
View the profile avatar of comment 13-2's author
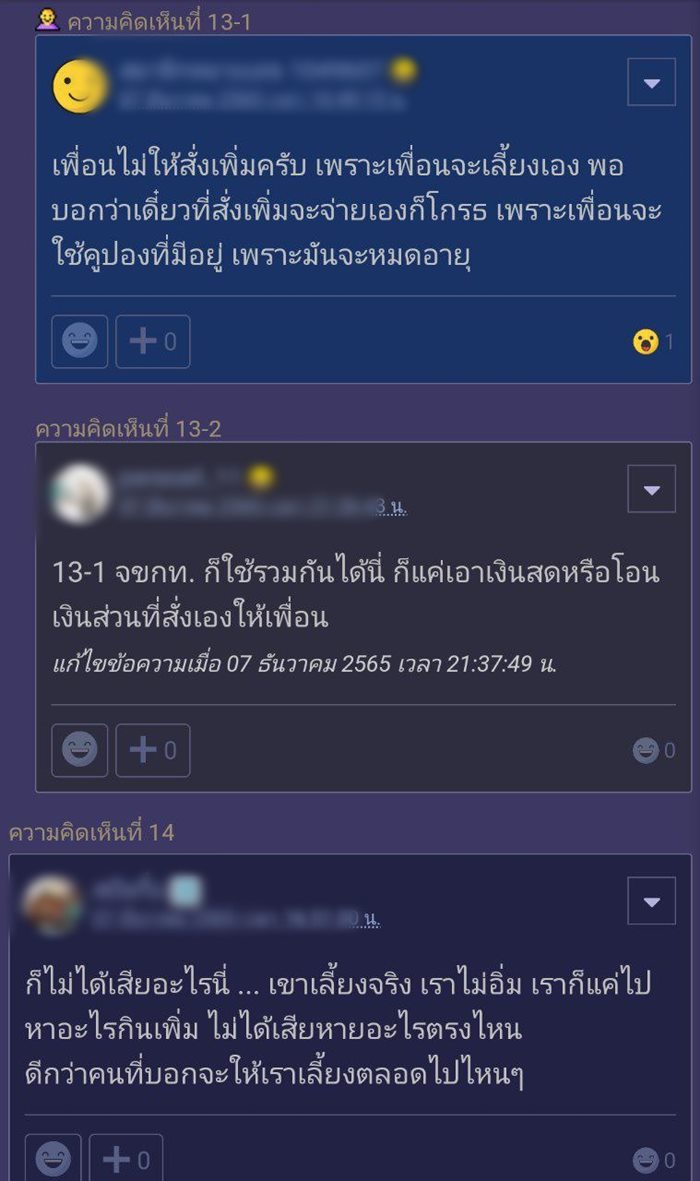(80, 493)
